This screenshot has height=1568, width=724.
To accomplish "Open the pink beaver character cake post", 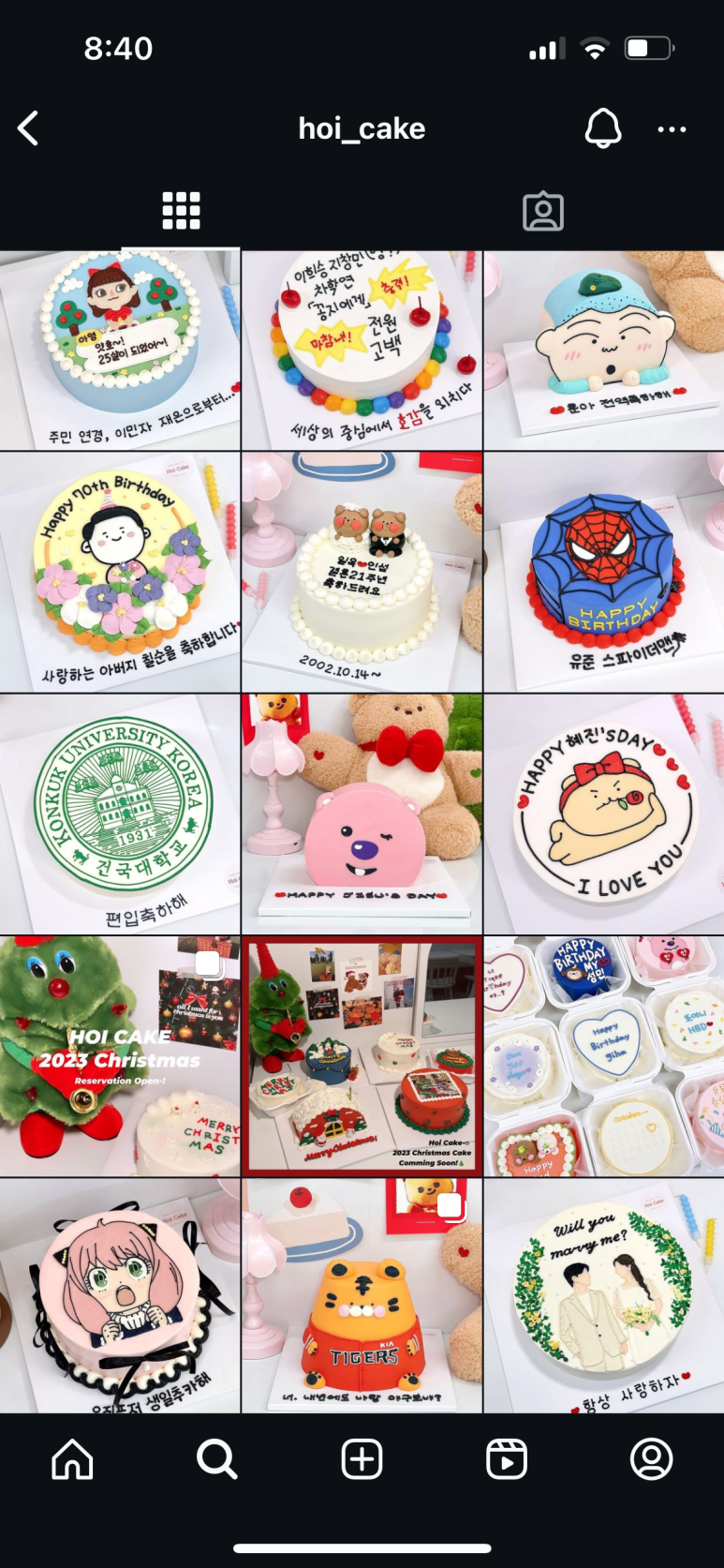I will coord(362,814).
